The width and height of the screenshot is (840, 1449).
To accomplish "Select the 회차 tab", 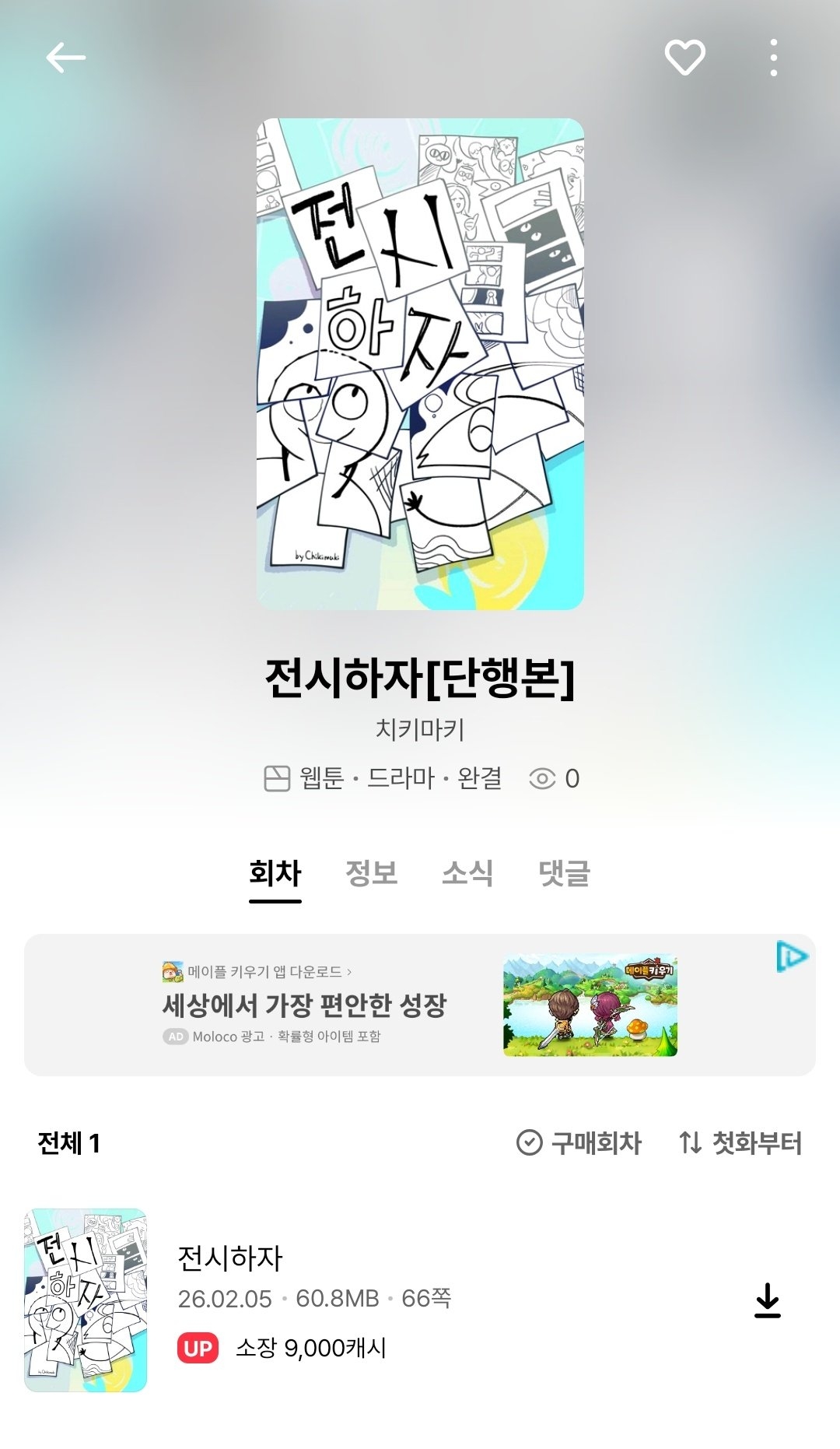I will pos(275,873).
